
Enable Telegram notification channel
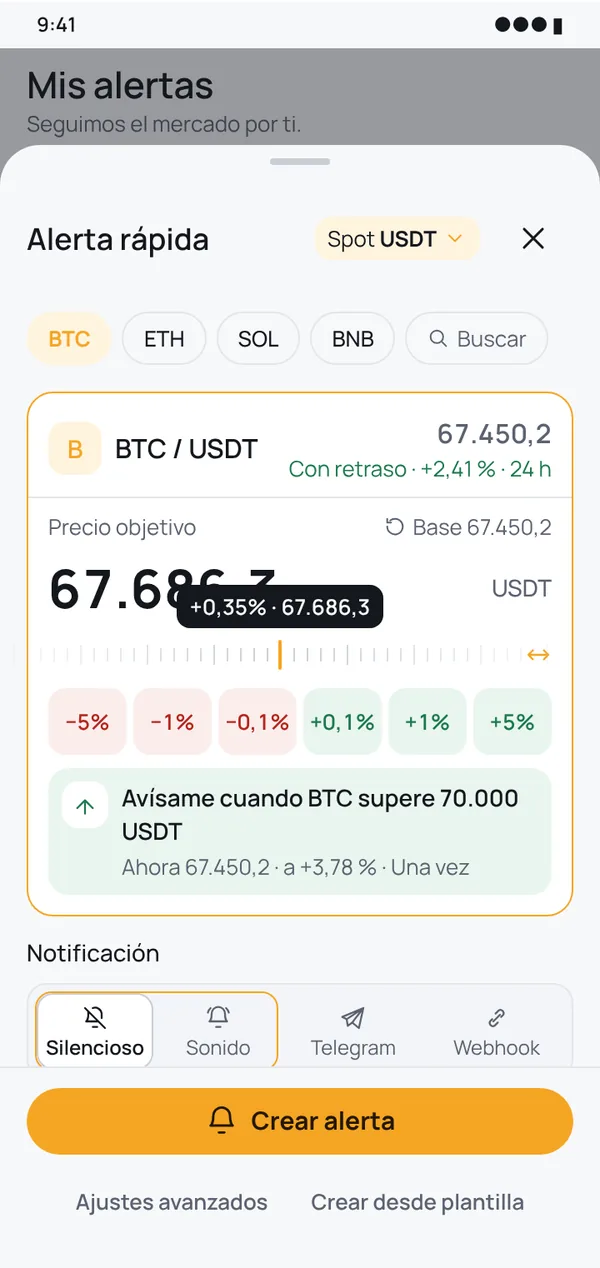tap(353, 1032)
